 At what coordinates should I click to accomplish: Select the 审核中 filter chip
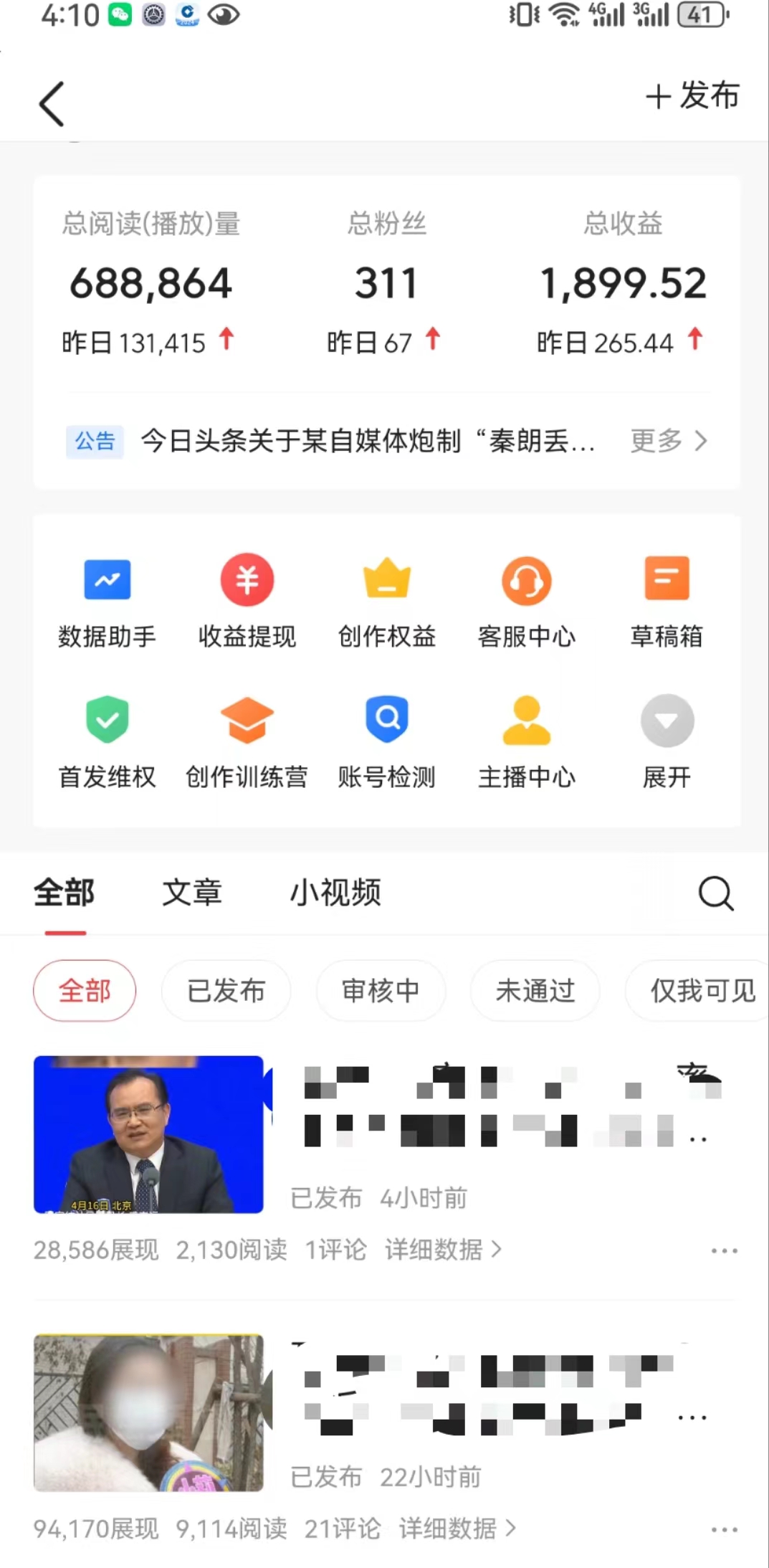tap(381, 991)
